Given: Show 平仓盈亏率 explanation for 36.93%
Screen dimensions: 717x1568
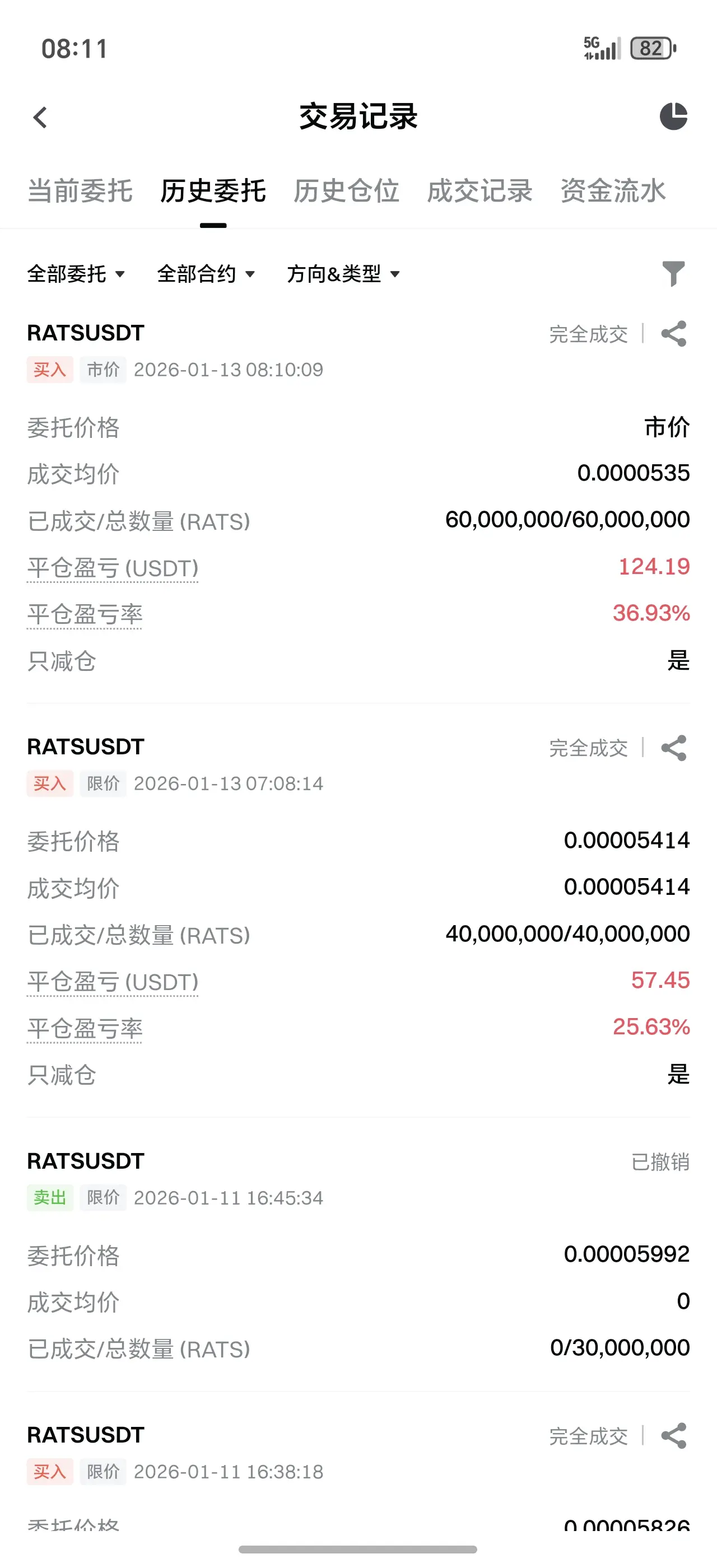Looking at the screenshot, I should coord(85,614).
